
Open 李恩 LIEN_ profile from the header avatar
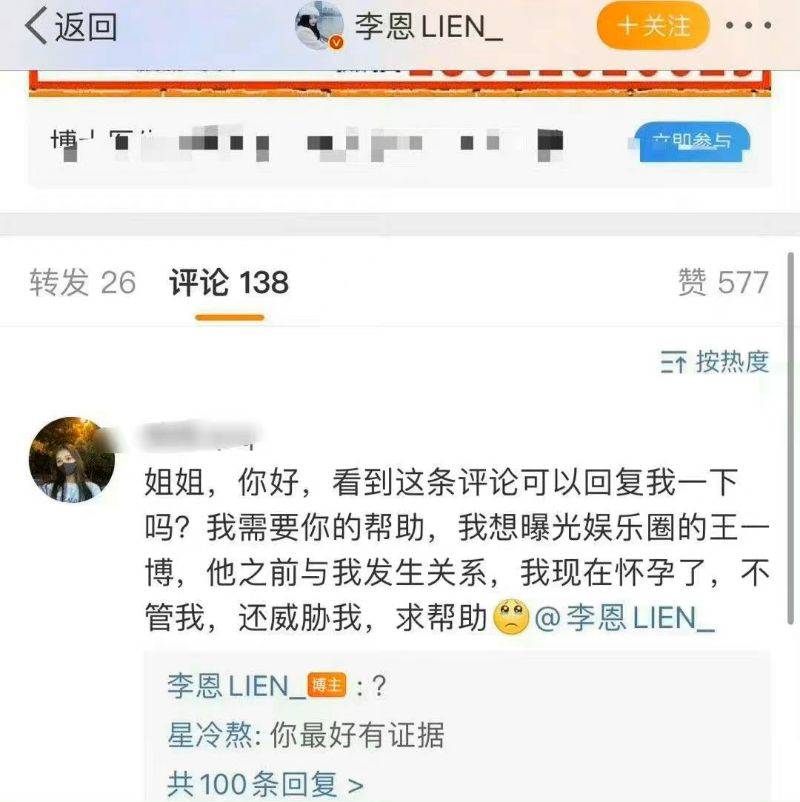tap(320, 26)
